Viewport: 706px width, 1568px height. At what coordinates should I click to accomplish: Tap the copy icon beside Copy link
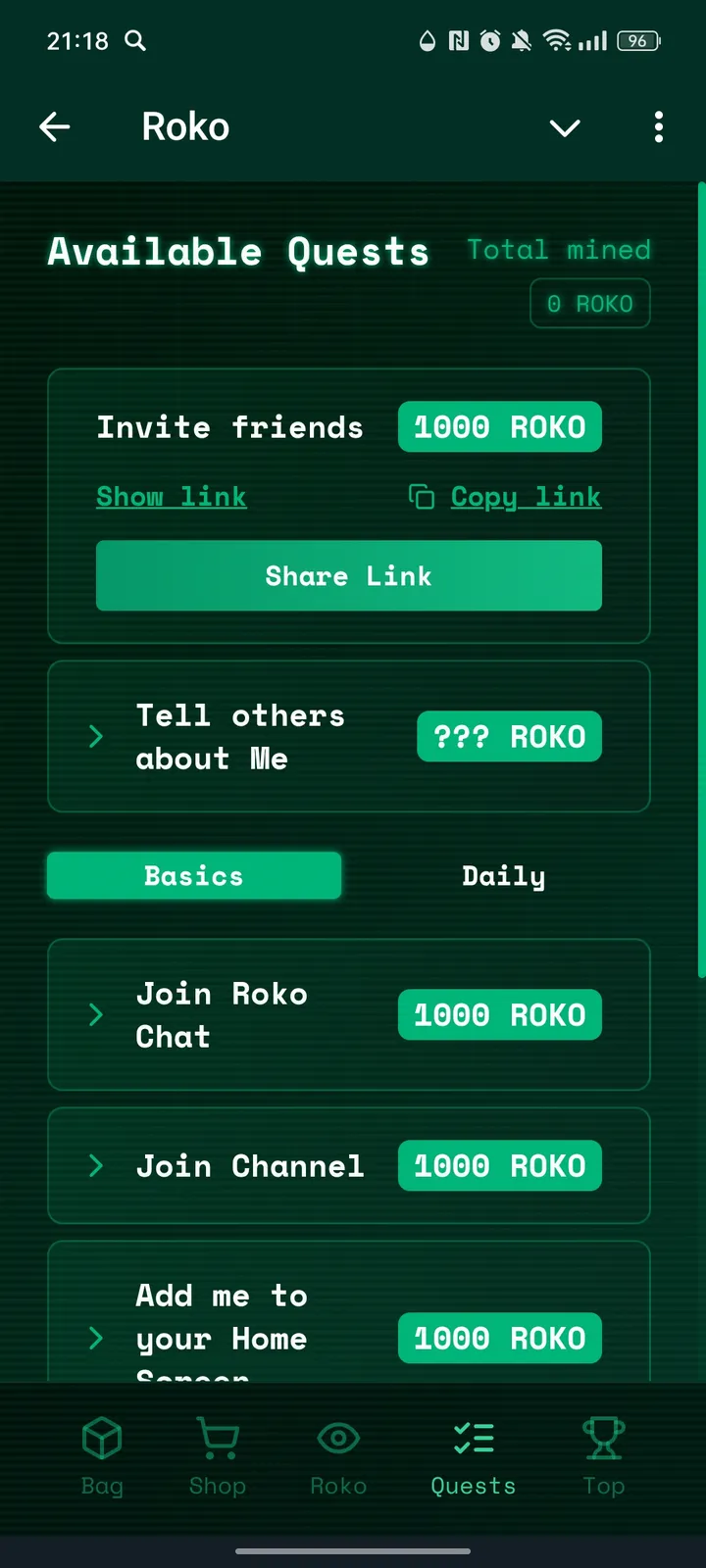point(421,497)
